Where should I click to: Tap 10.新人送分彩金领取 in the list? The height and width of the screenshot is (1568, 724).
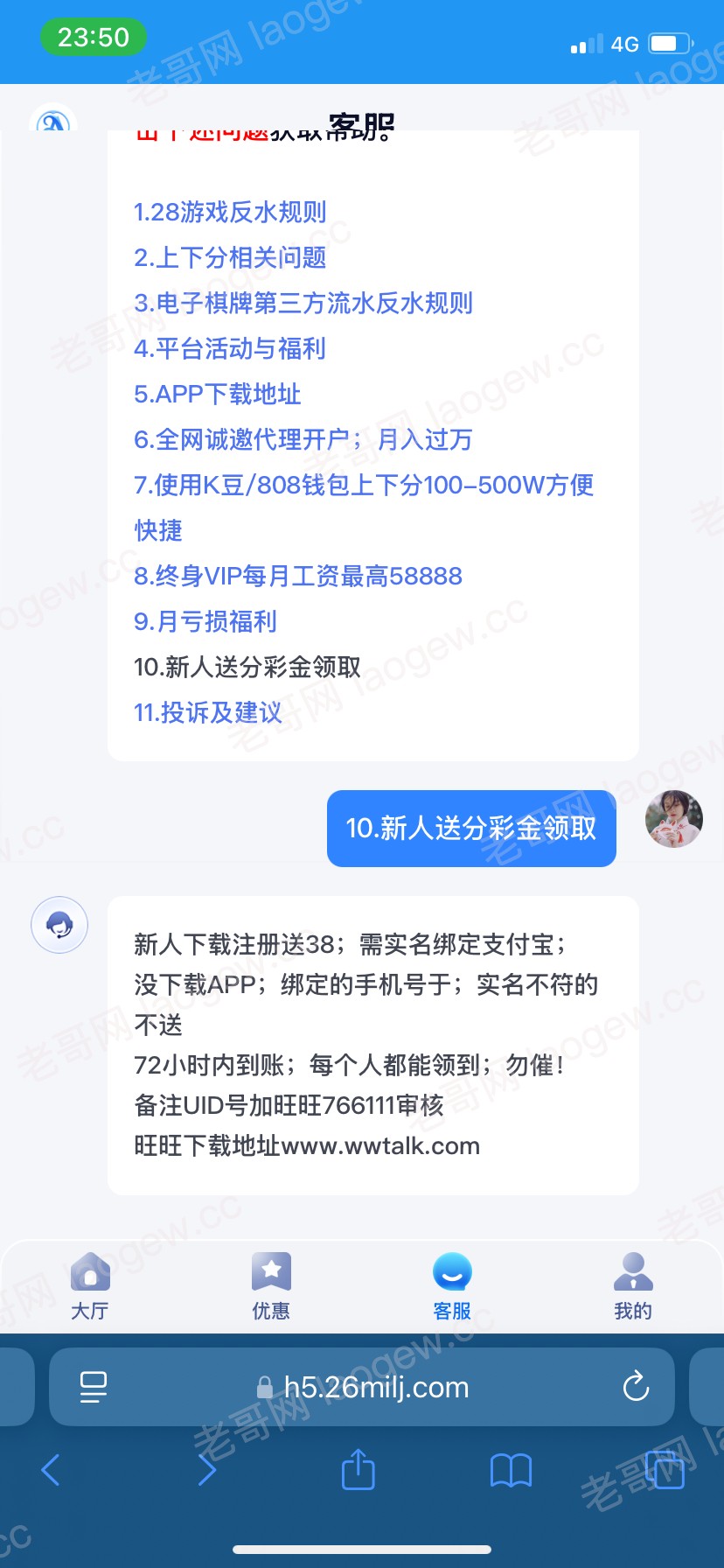[247, 667]
